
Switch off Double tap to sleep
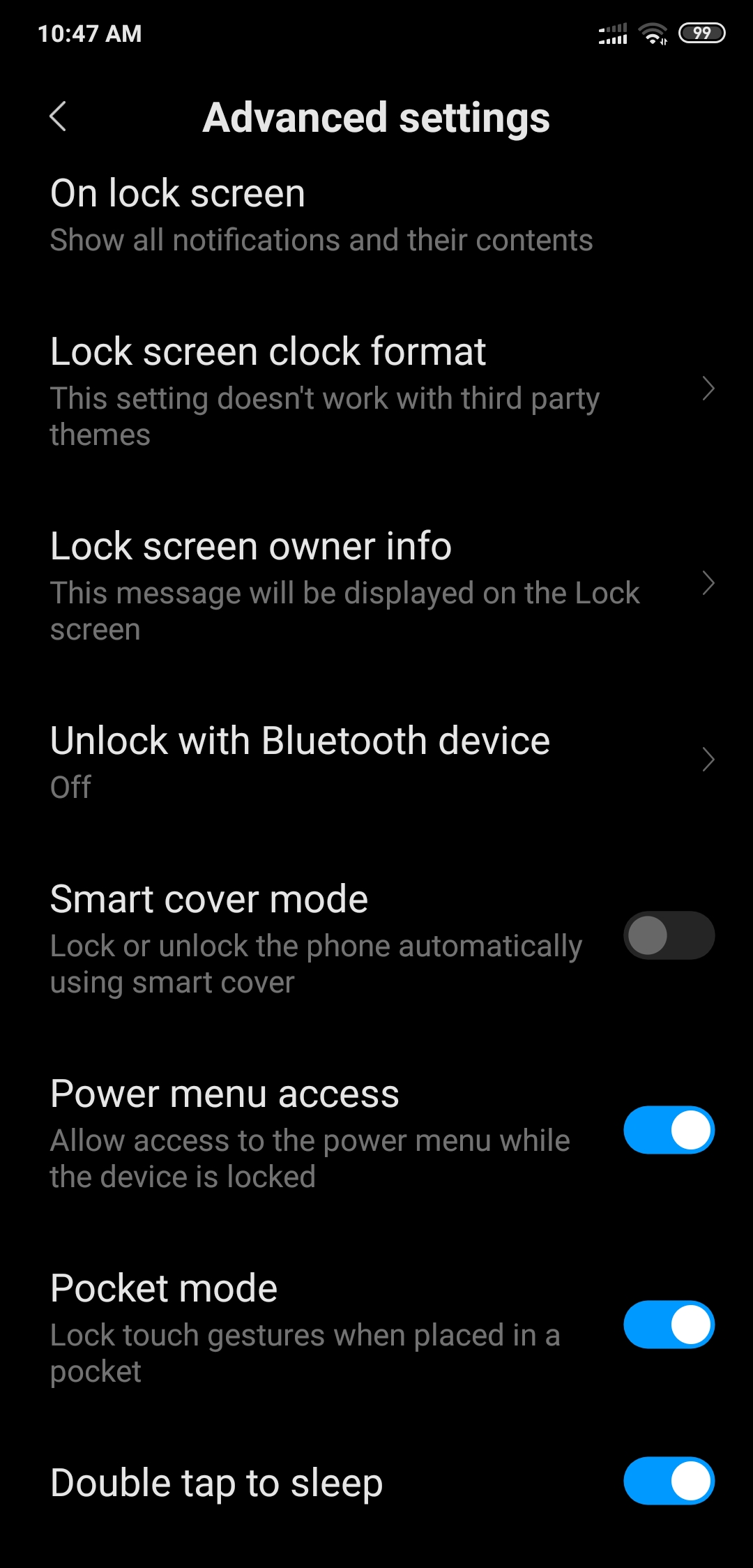(x=669, y=1481)
